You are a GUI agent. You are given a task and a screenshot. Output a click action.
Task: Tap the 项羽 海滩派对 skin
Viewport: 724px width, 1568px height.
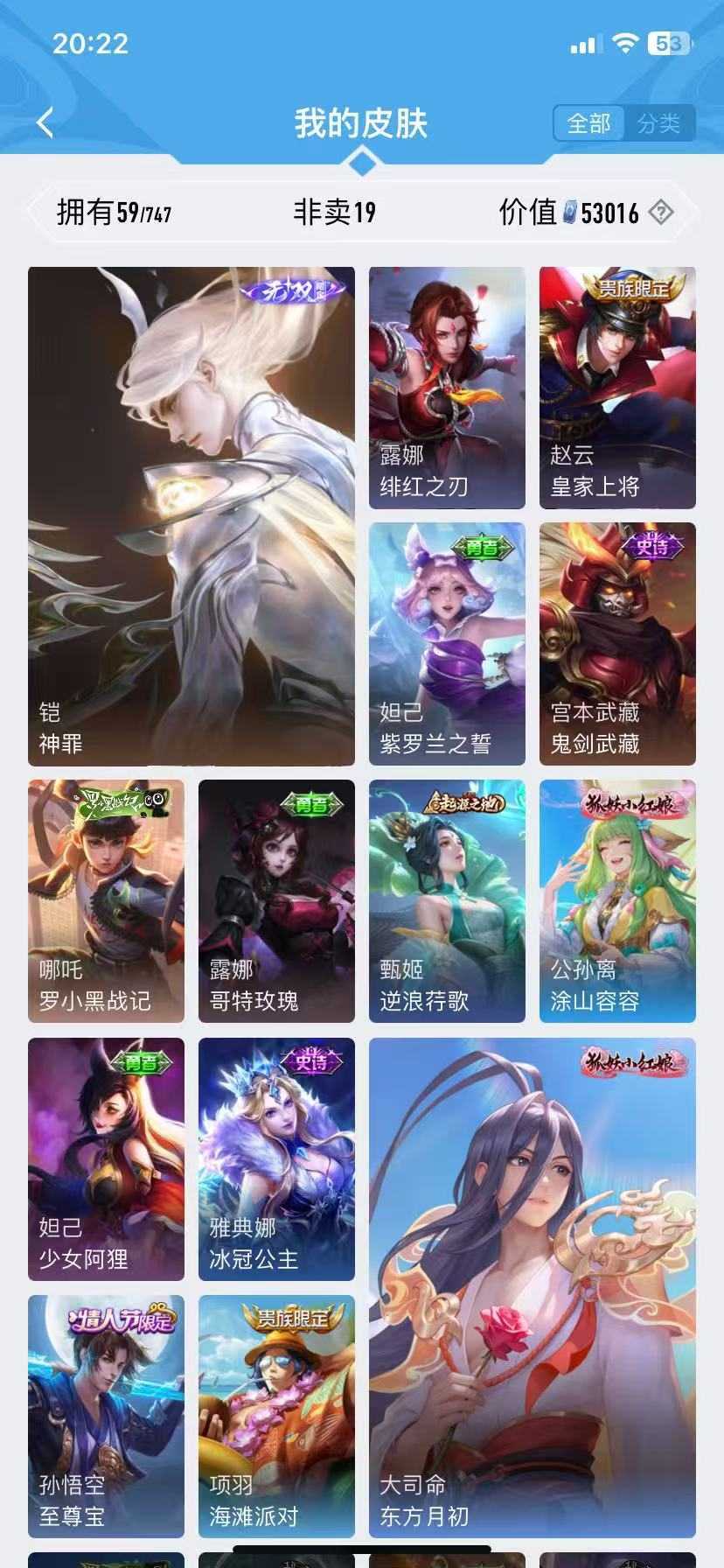pos(276,1416)
